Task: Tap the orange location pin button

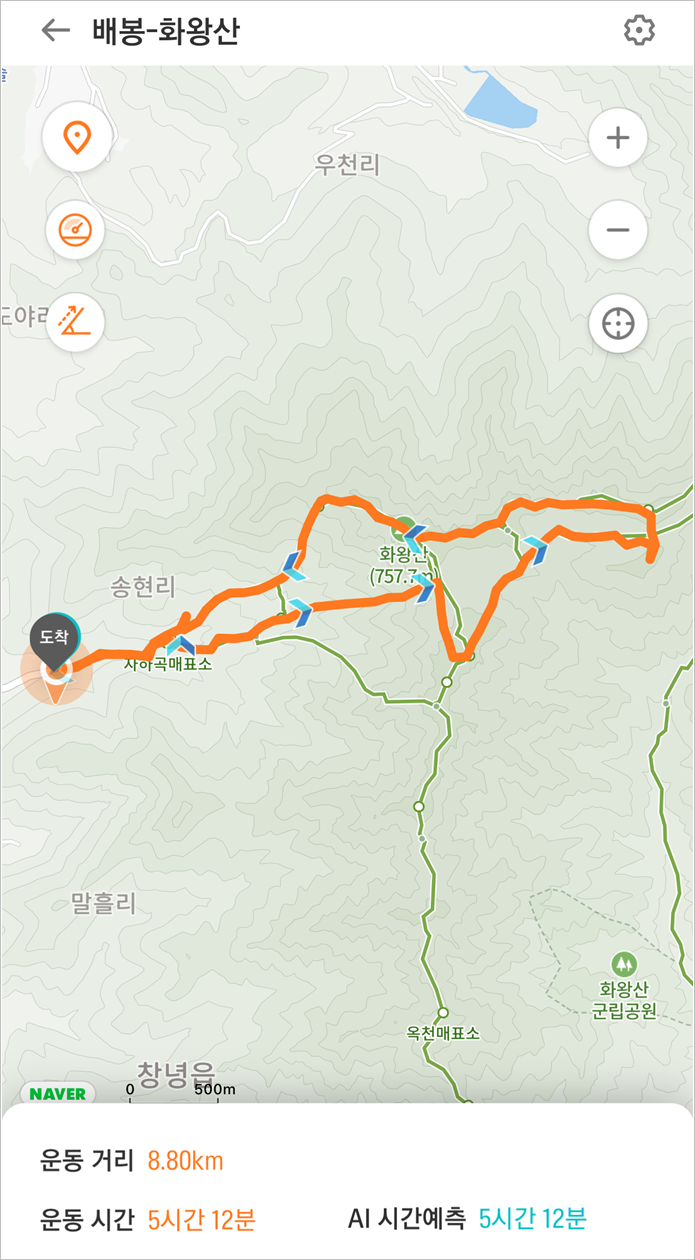Action: click(76, 138)
